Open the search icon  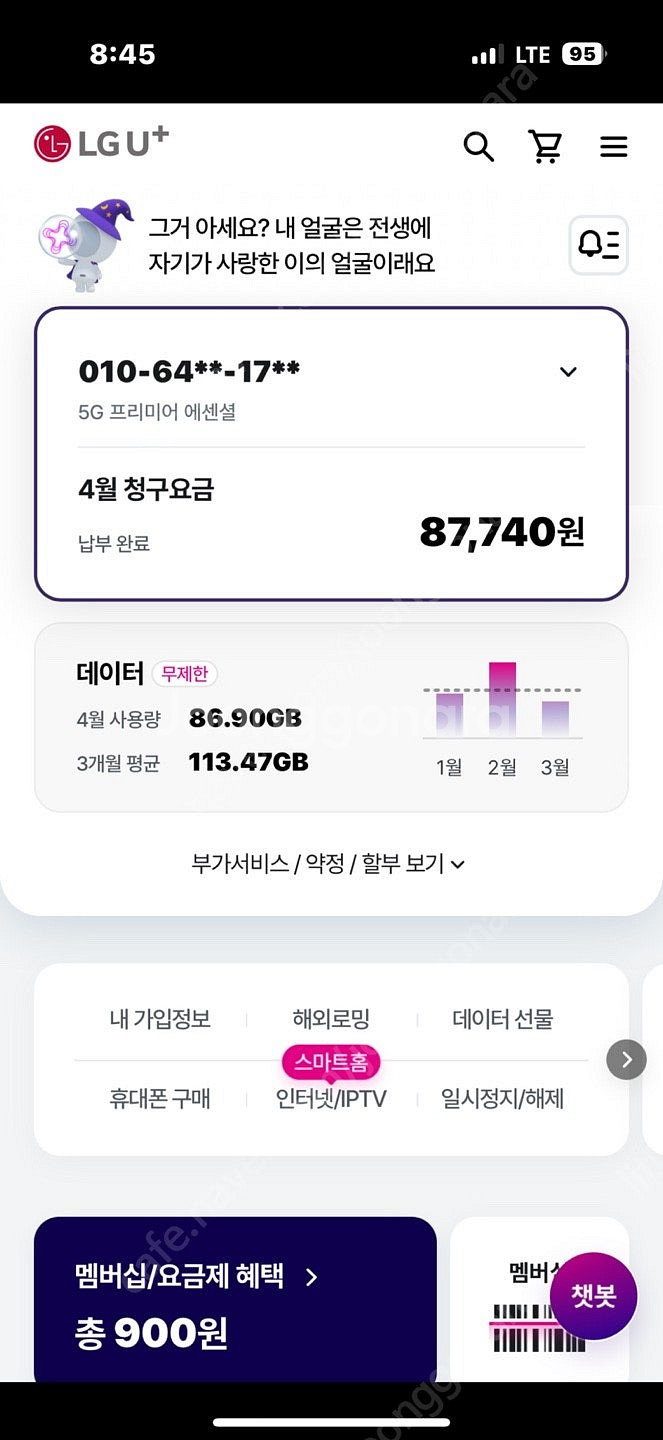click(478, 147)
